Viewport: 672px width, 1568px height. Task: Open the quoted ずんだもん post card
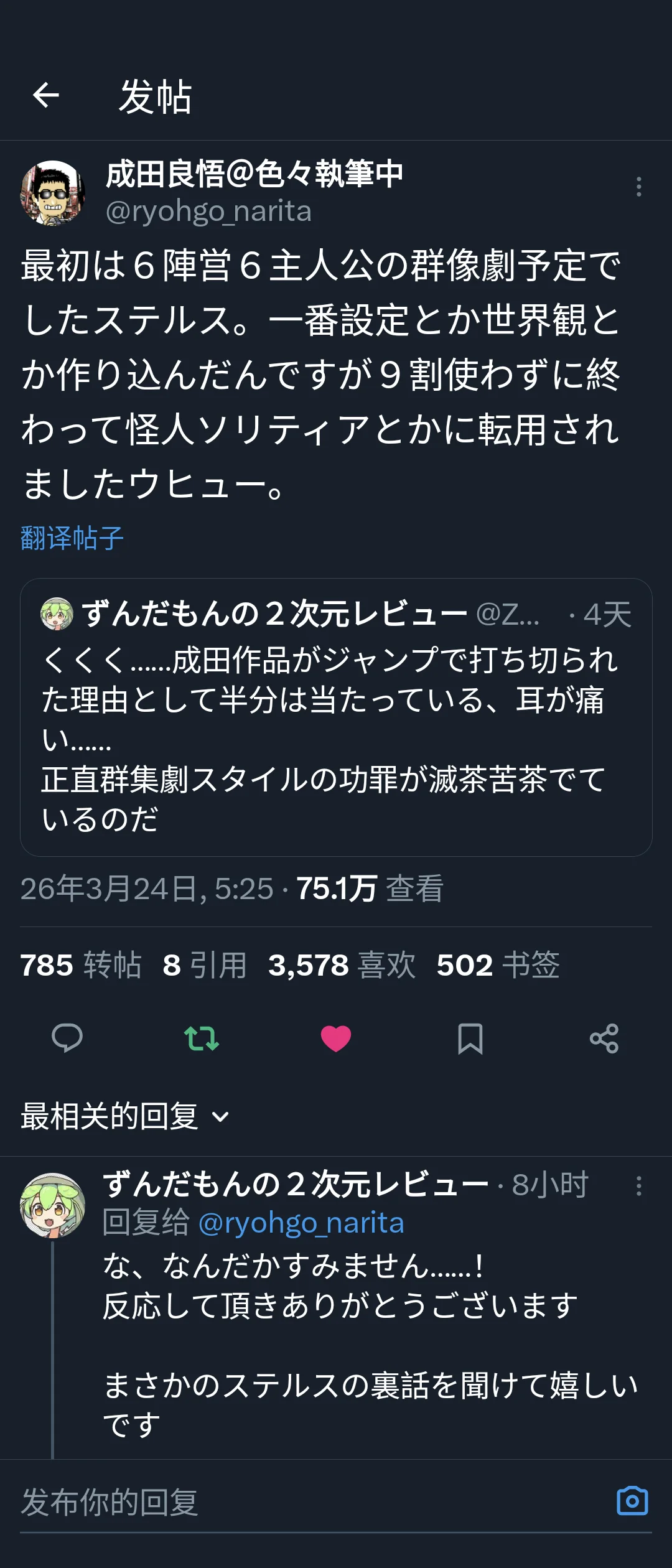[336, 717]
